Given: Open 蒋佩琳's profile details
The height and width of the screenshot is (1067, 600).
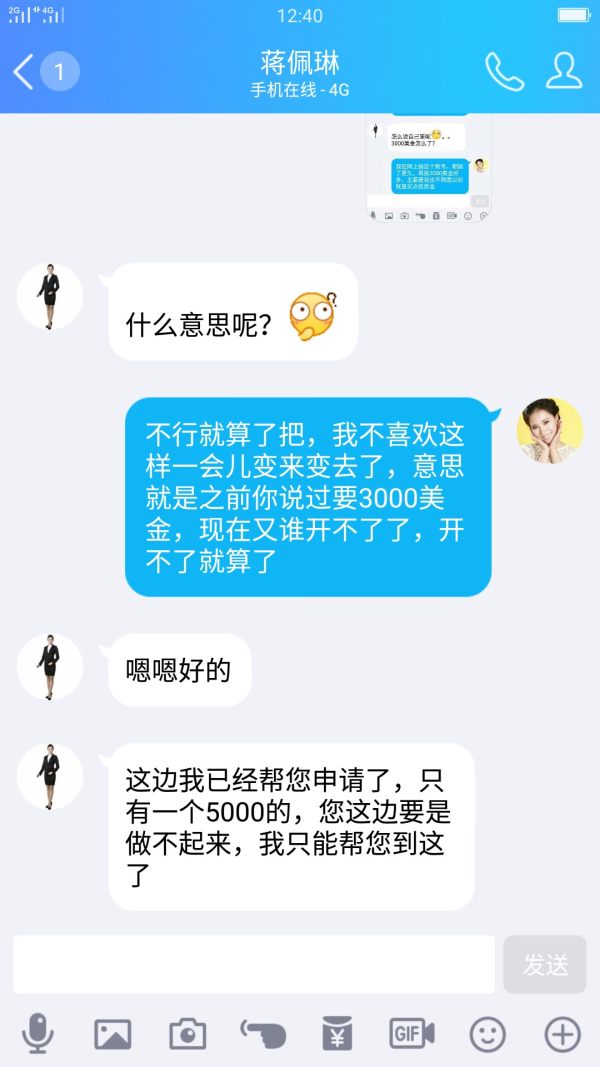Looking at the screenshot, I should [564, 71].
